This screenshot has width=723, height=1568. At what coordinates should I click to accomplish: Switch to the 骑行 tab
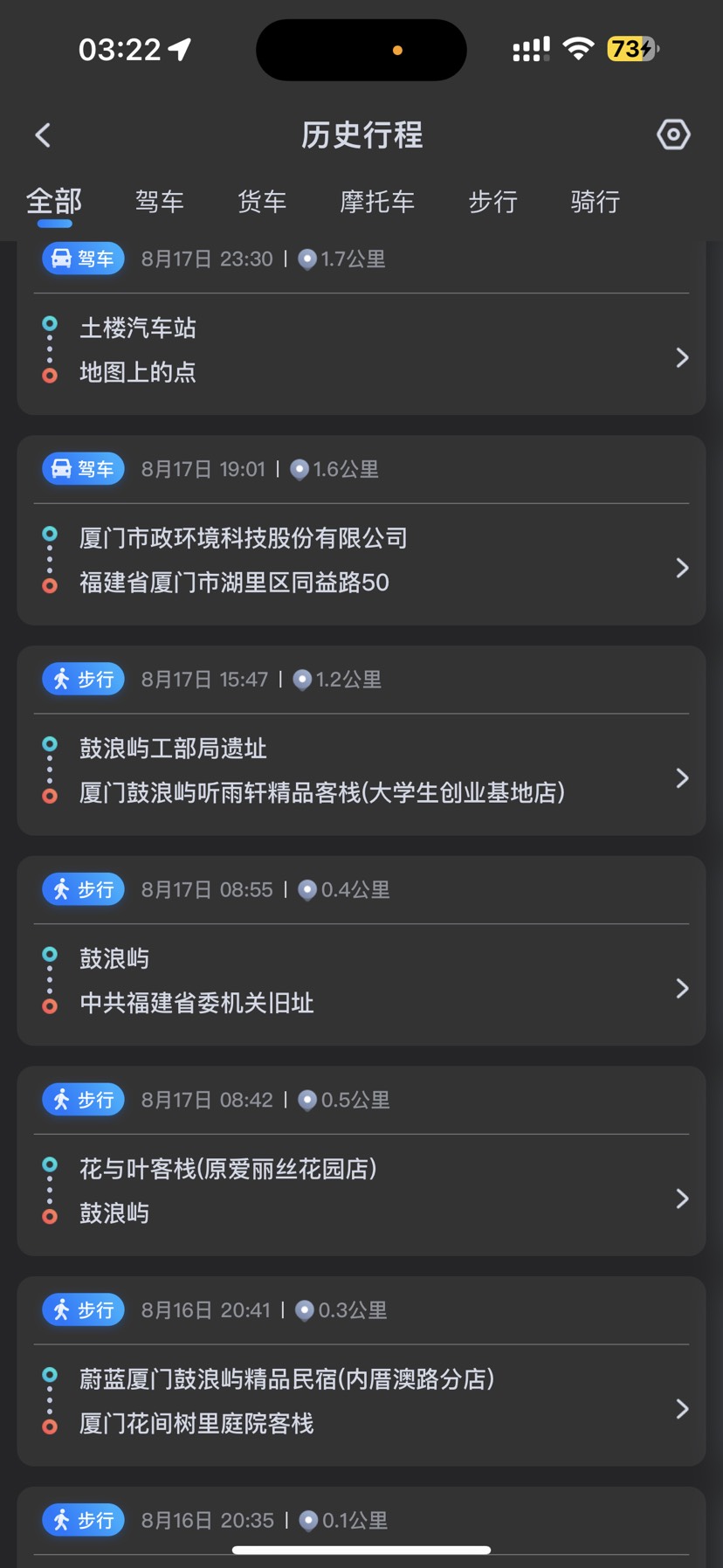click(596, 202)
